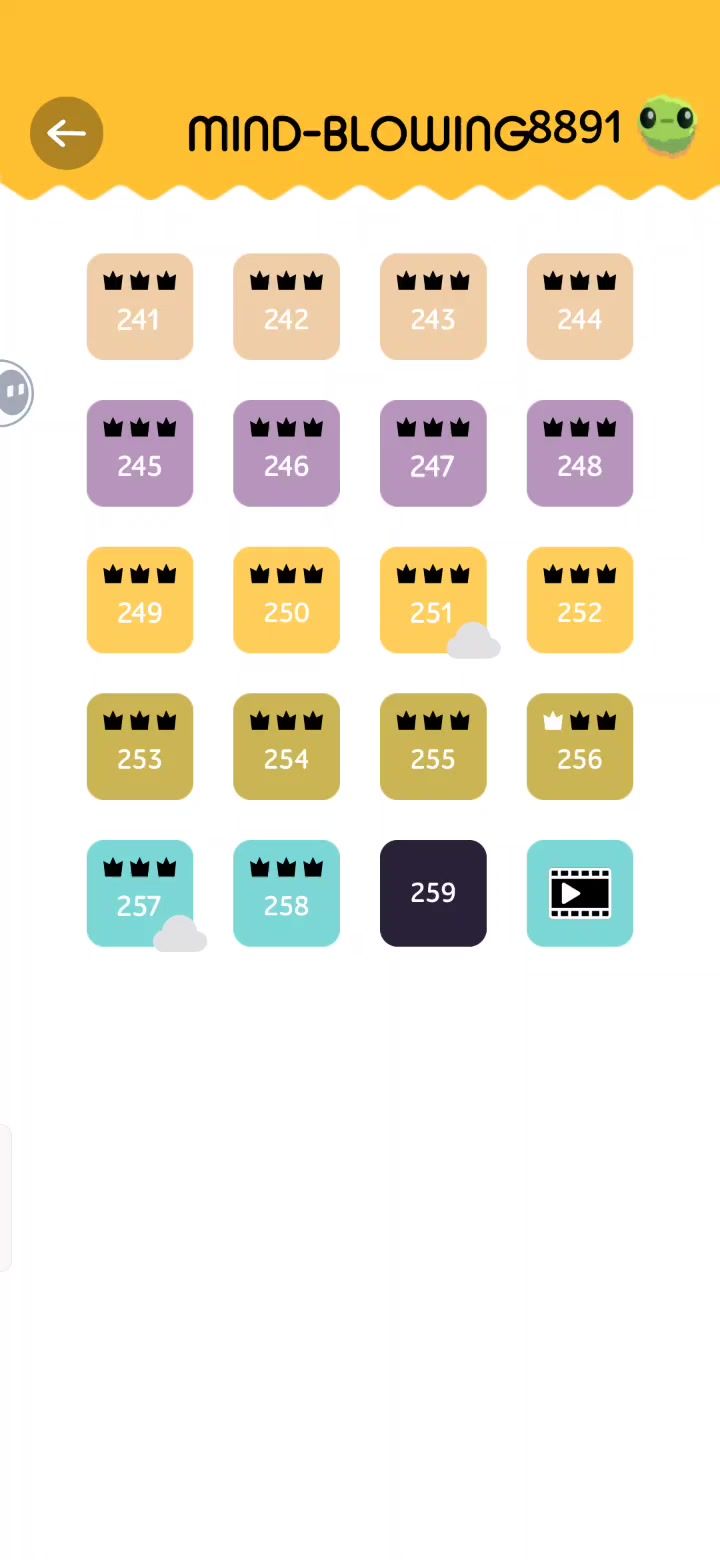The image size is (720, 1560).
Task: Play level 255
Action: [433, 746]
